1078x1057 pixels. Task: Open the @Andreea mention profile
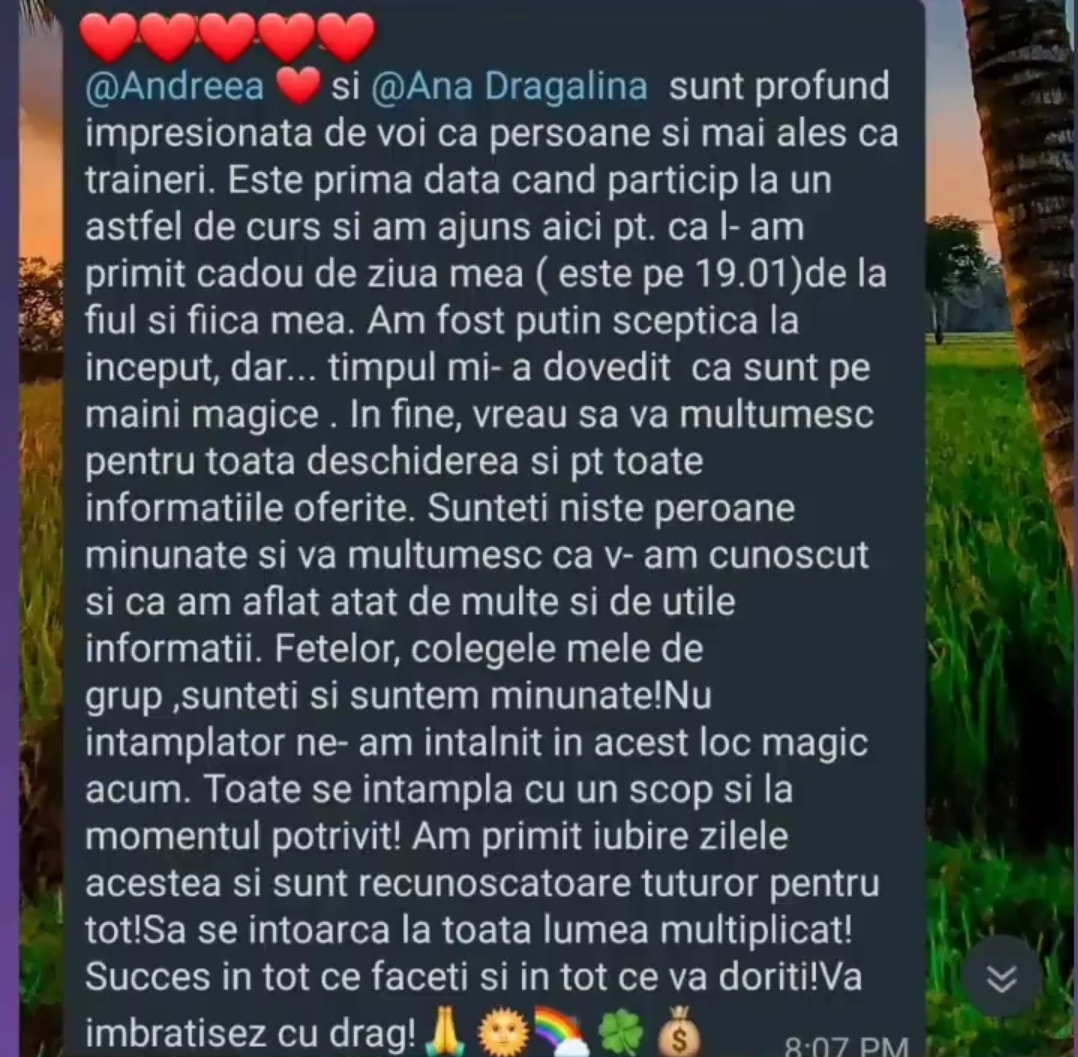click(175, 87)
